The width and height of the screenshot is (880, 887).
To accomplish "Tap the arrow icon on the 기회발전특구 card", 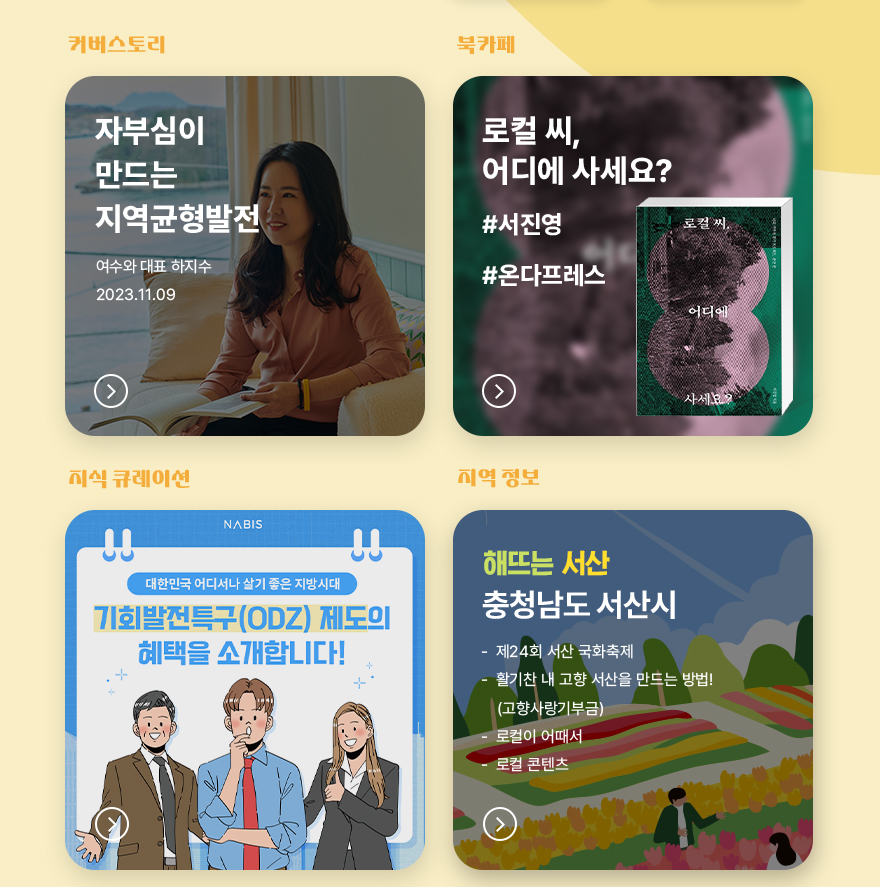I will coord(111,824).
